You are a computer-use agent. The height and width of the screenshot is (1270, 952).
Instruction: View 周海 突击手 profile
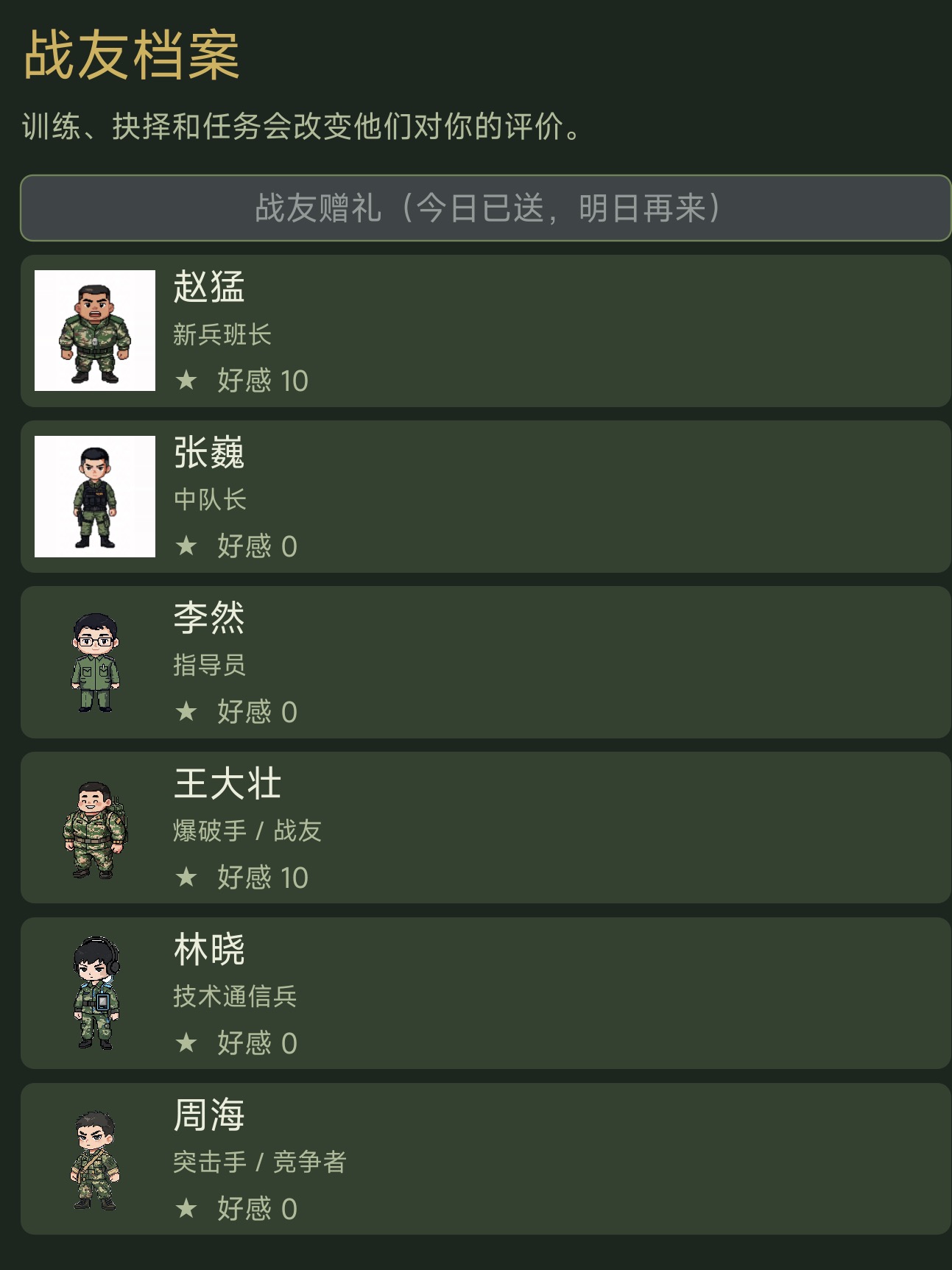point(486,1160)
